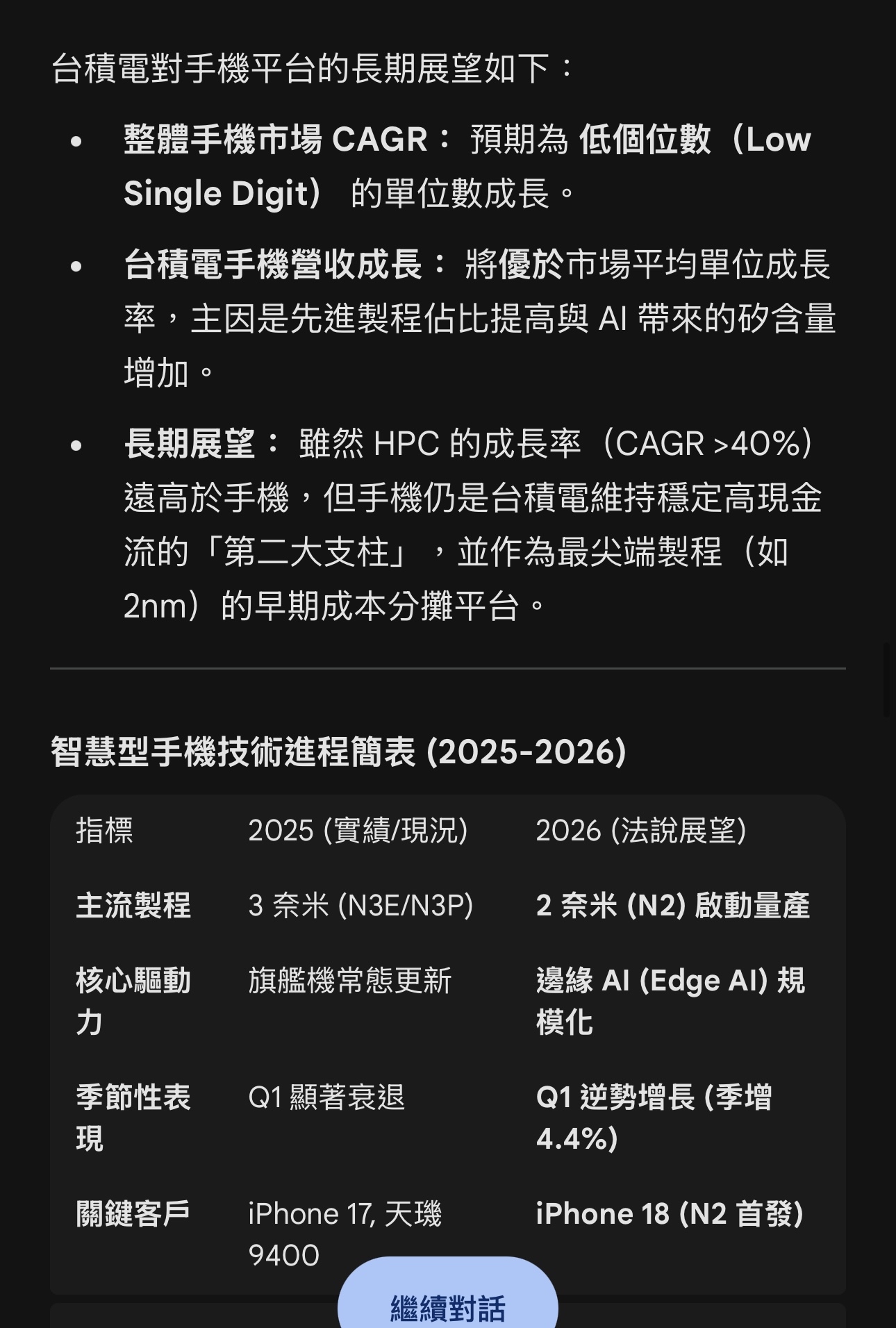Tap the 繼續對話 button
Viewport: 896px width, 1328px height.
pyautogui.click(x=447, y=1300)
